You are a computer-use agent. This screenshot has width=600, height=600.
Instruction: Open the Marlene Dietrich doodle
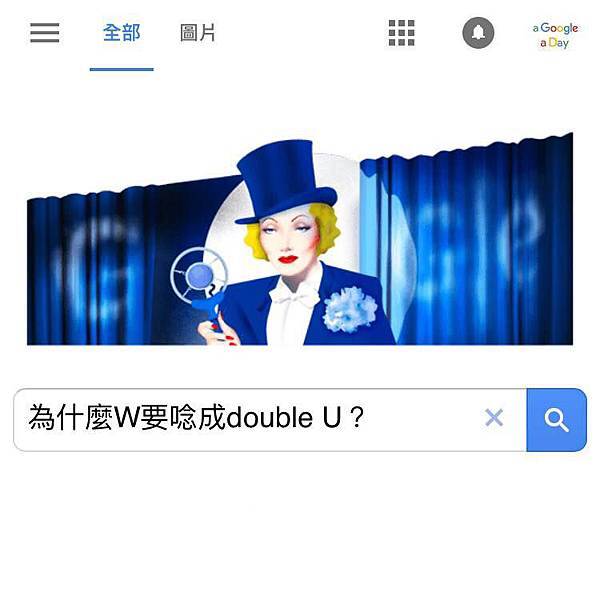[x=300, y=240]
